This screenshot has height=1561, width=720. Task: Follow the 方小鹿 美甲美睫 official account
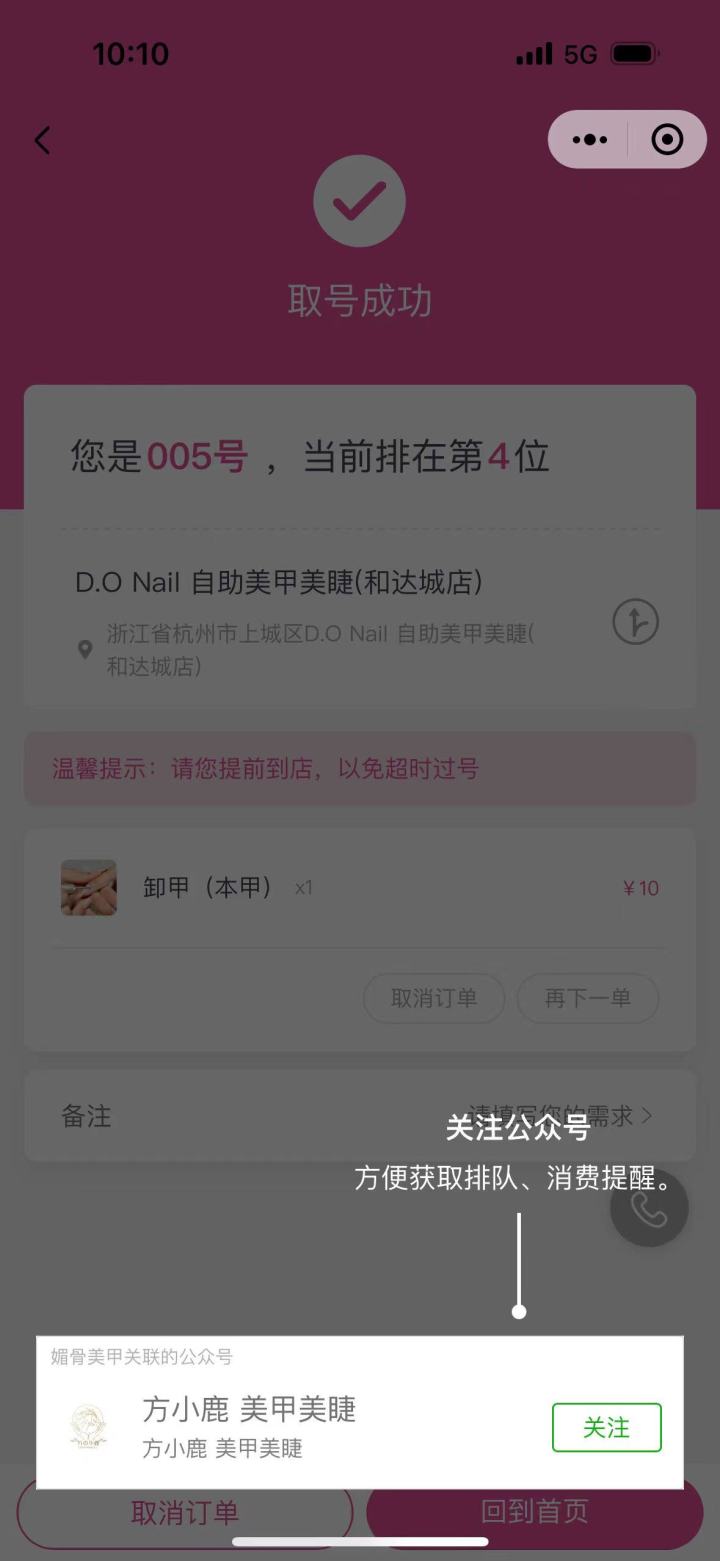point(606,1427)
